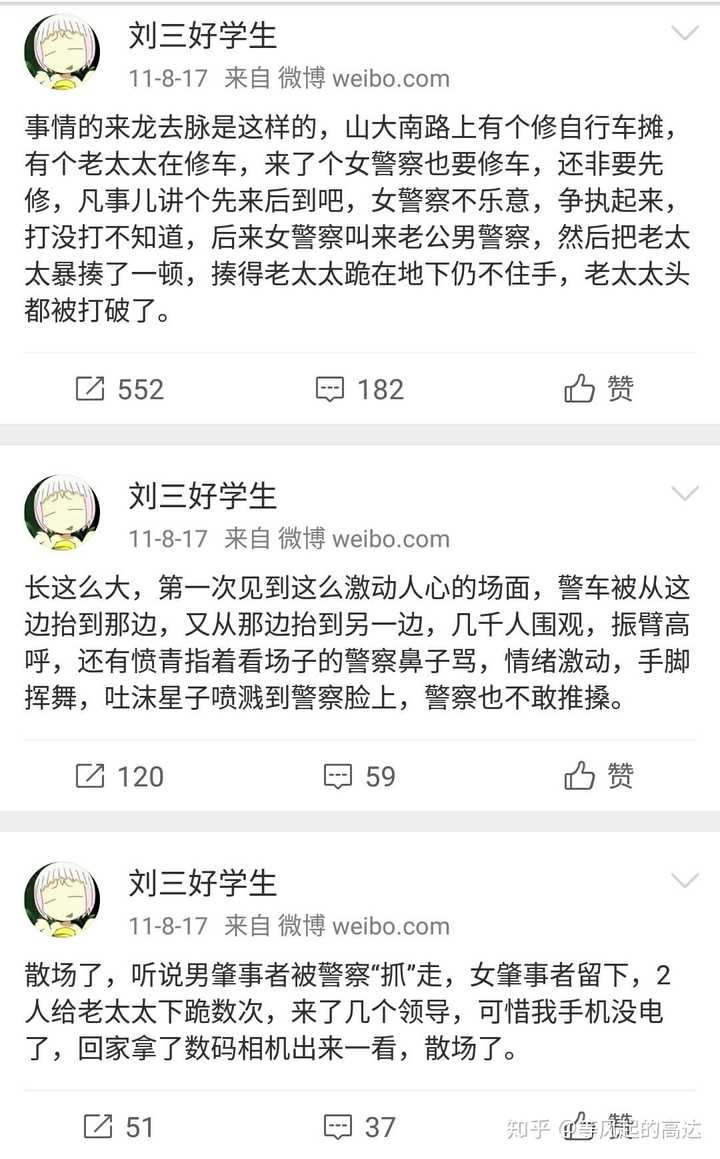
Task: Repost the post with 51 reposts
Action: [x=119, y=1127]
